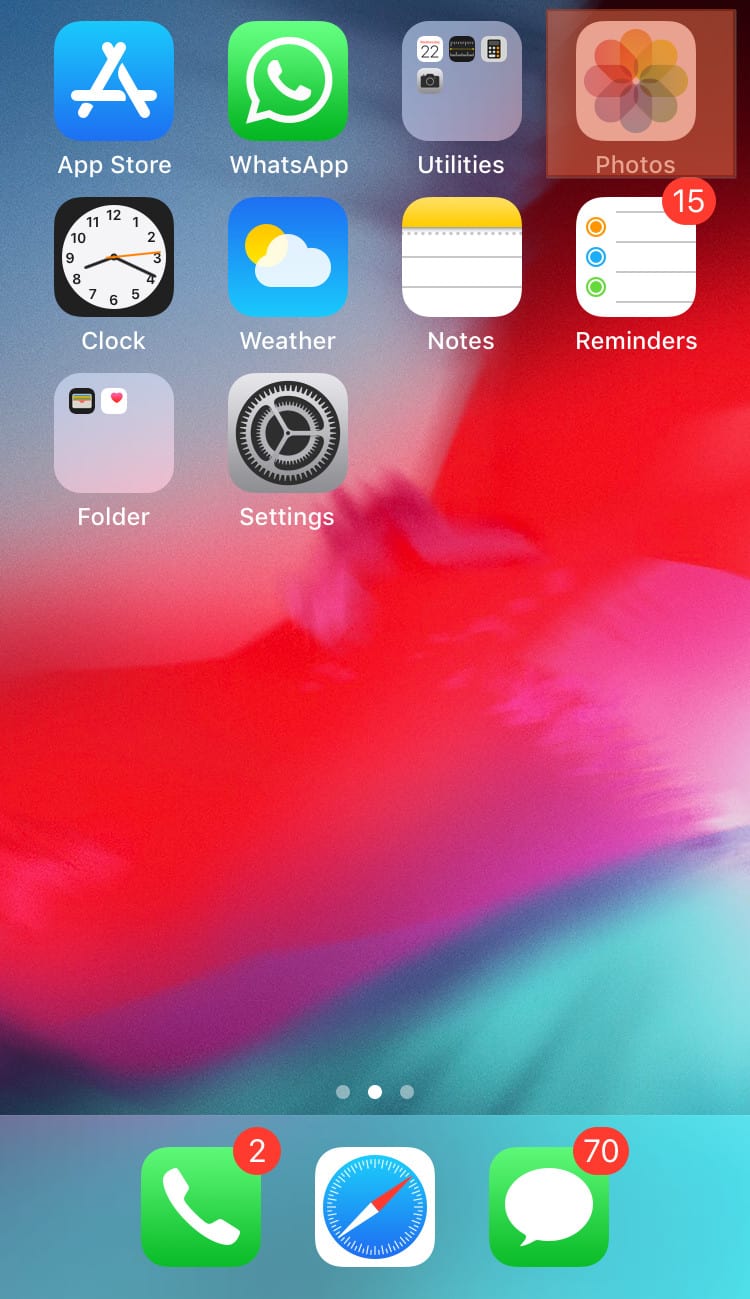This screenshot has width=750, height=1299.
Task: Open Messages with 70 unread
Action: tap(549, 1206)
